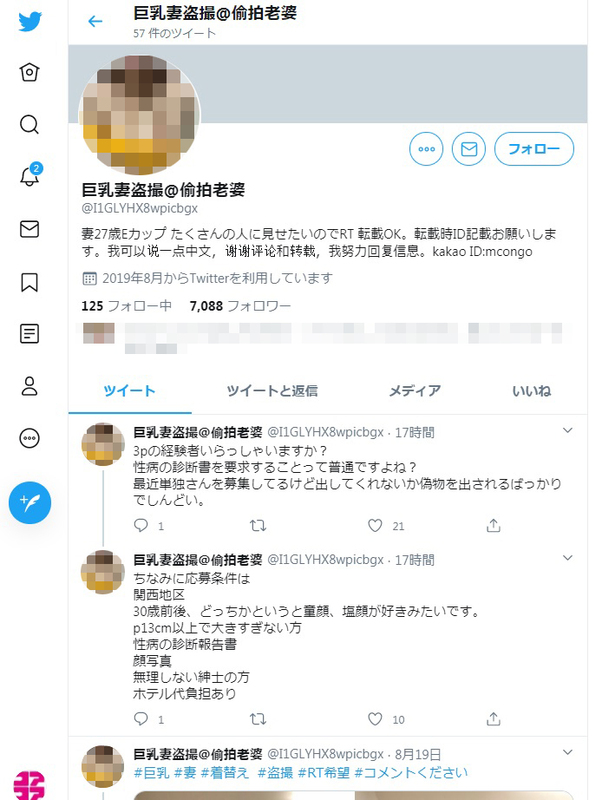Open the Home icon in the sidebar

[x=29, y=72]
